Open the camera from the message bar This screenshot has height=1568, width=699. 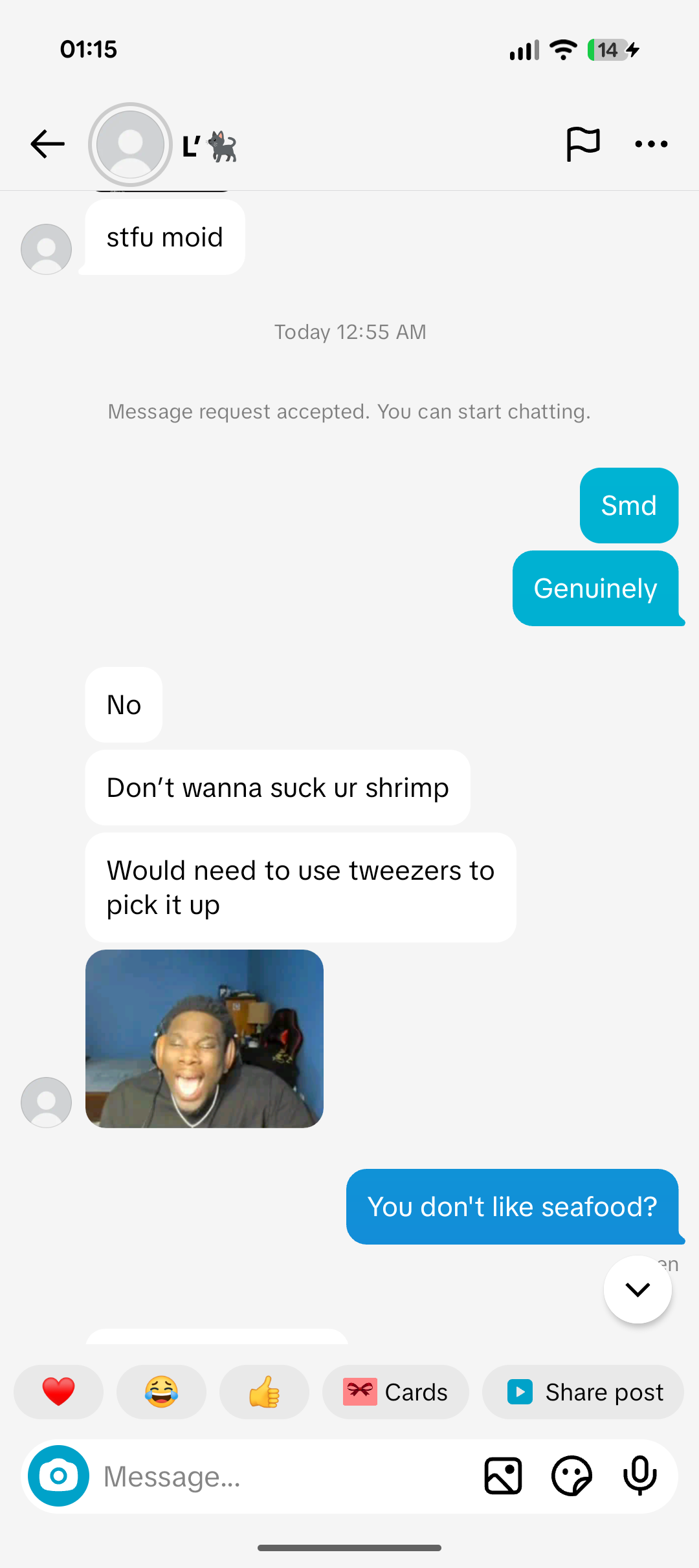click(58, 1476)
